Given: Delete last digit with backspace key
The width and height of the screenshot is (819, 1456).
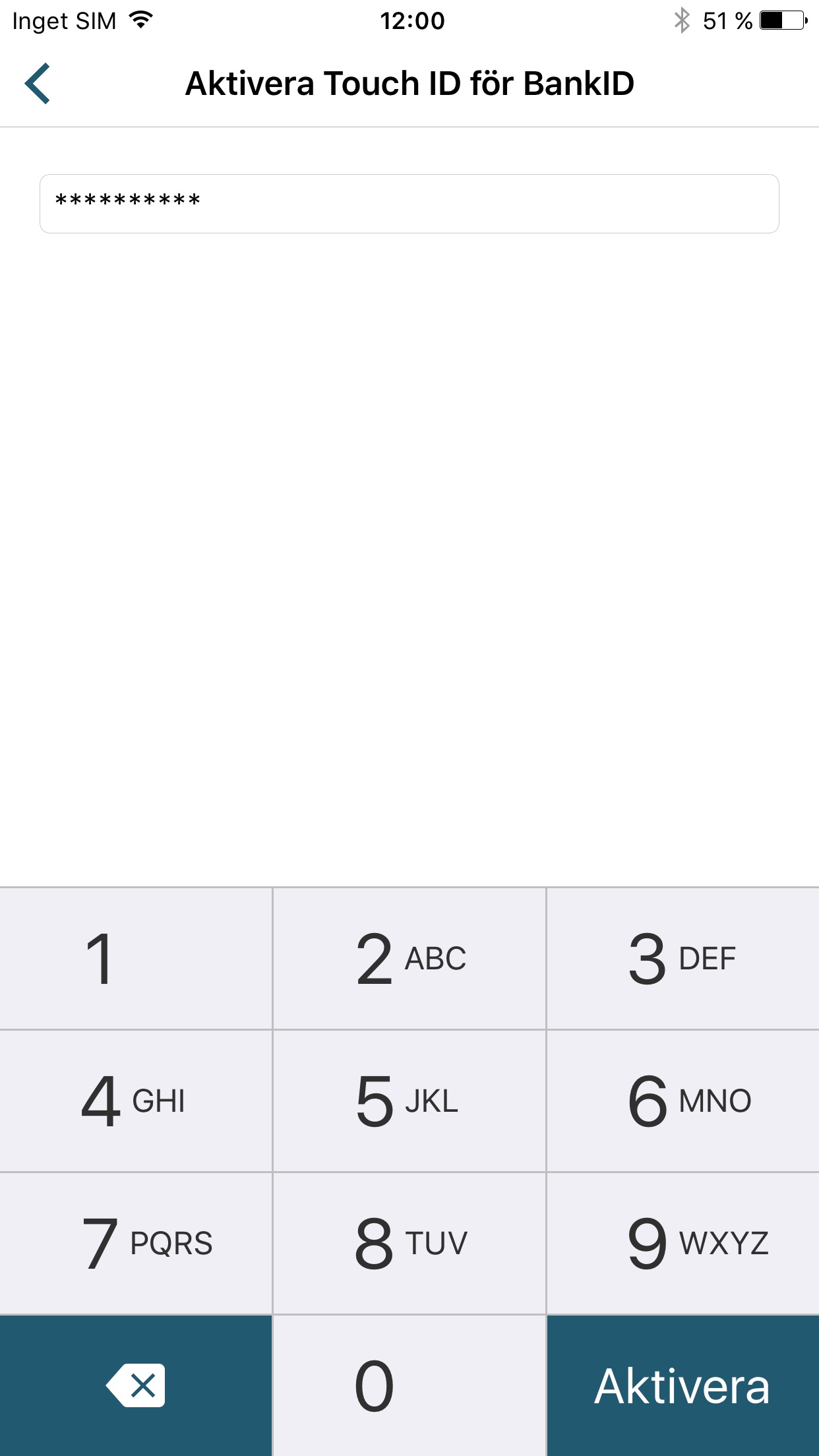Looking at the screenshot, I should (x=136, y=1385).
